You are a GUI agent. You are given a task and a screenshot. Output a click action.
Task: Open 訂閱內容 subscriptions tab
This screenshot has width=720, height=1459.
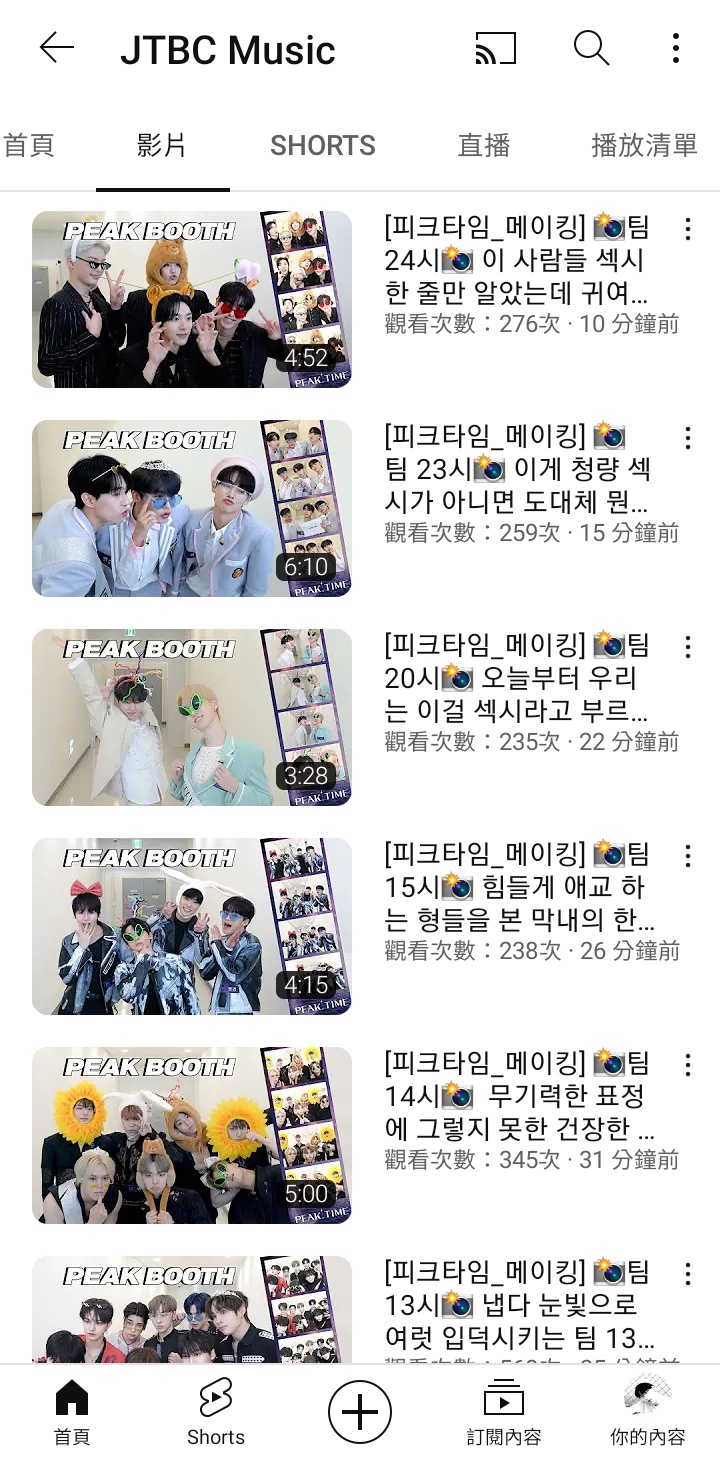pyautogui.click(x=504, y=1412)
